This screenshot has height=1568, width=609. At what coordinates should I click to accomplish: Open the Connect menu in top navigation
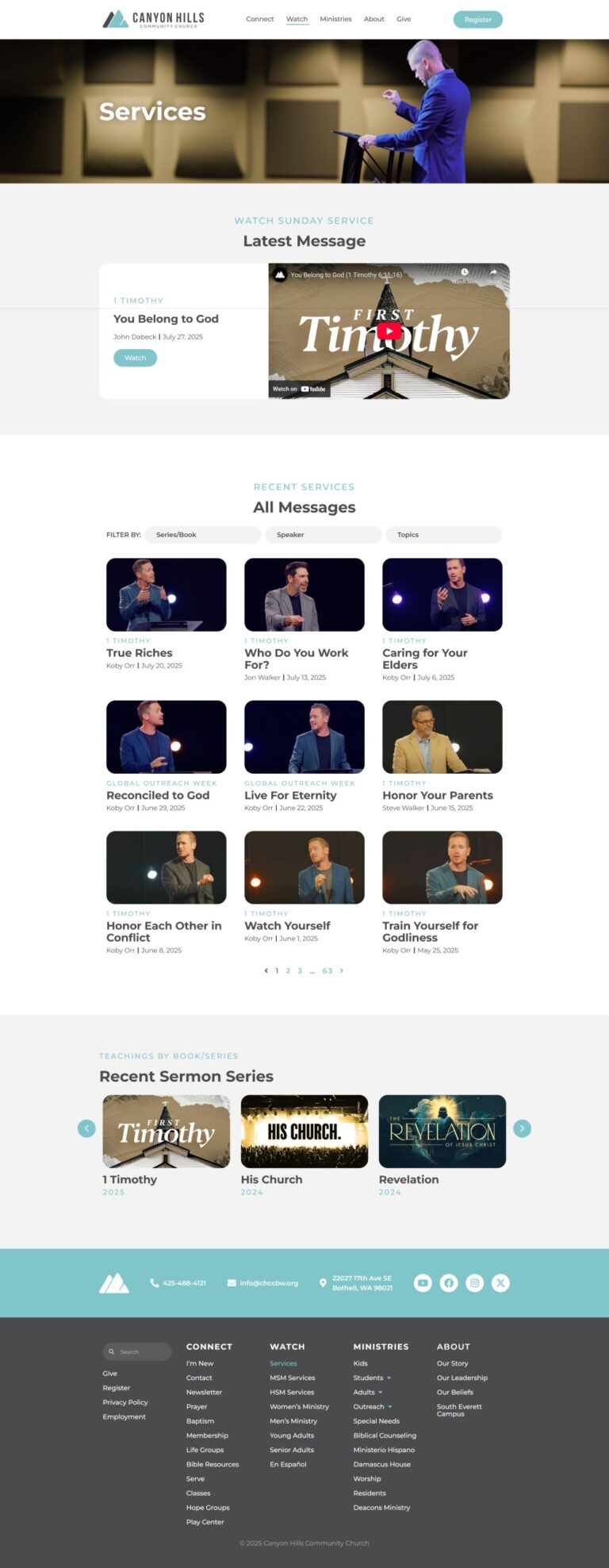259,19
